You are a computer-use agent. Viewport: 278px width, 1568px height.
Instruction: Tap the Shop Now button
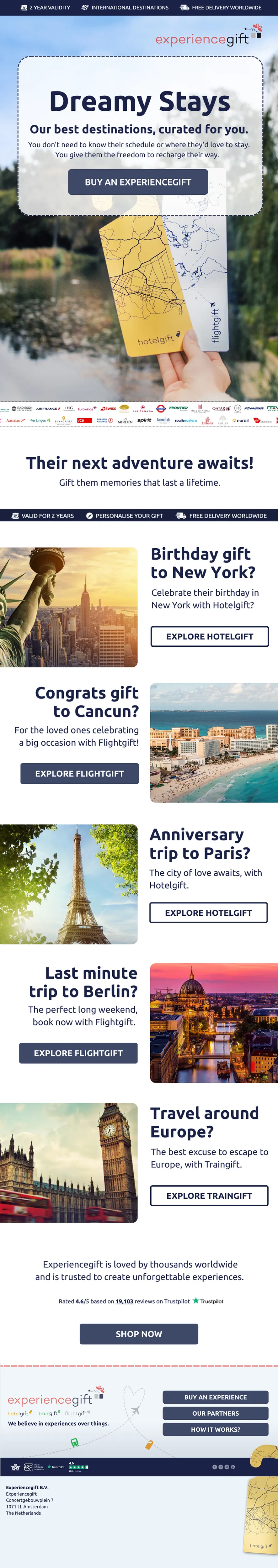[x=138, y=1333]
